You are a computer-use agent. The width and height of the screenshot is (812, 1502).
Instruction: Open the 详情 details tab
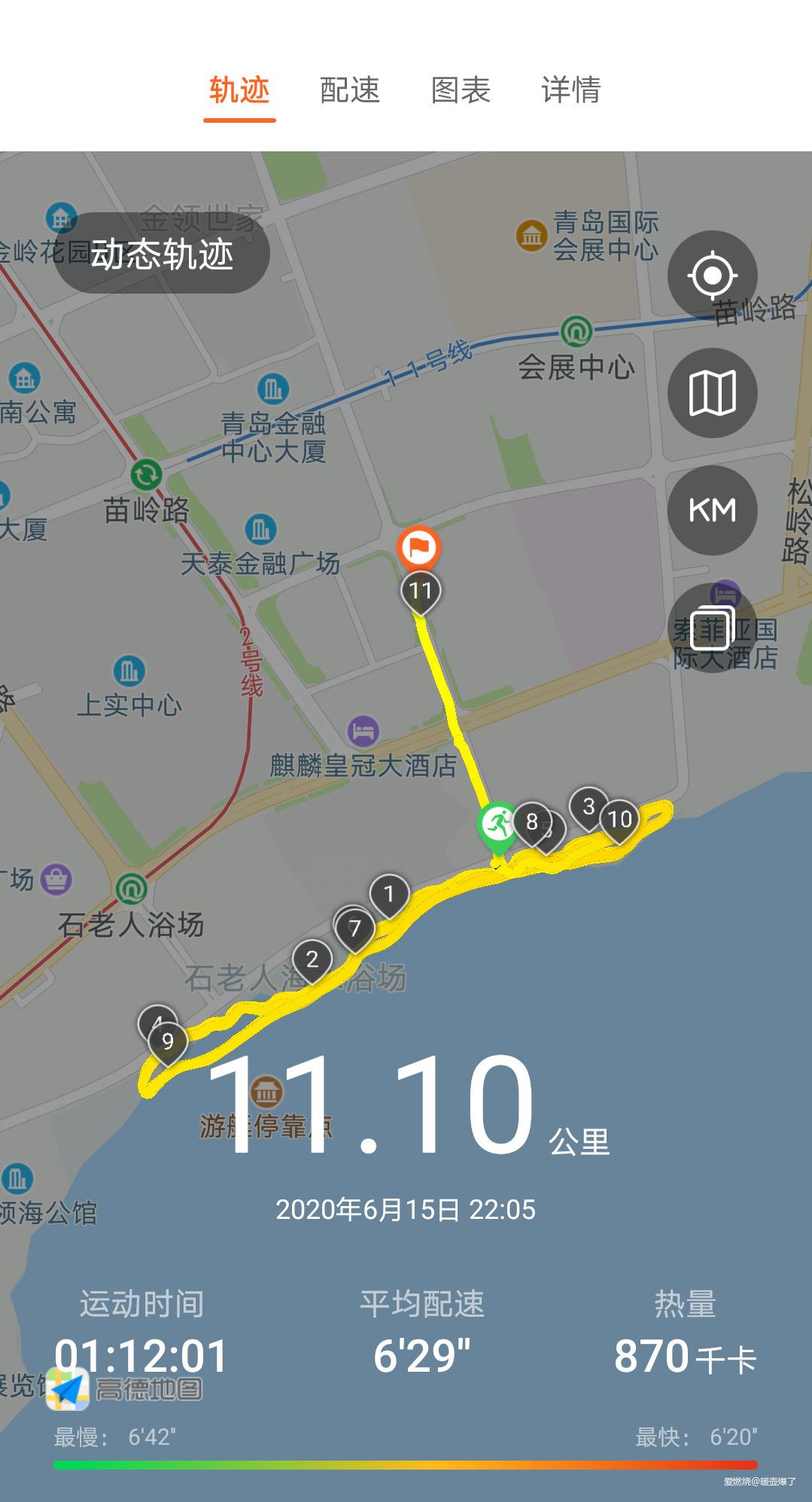(570, 90)
